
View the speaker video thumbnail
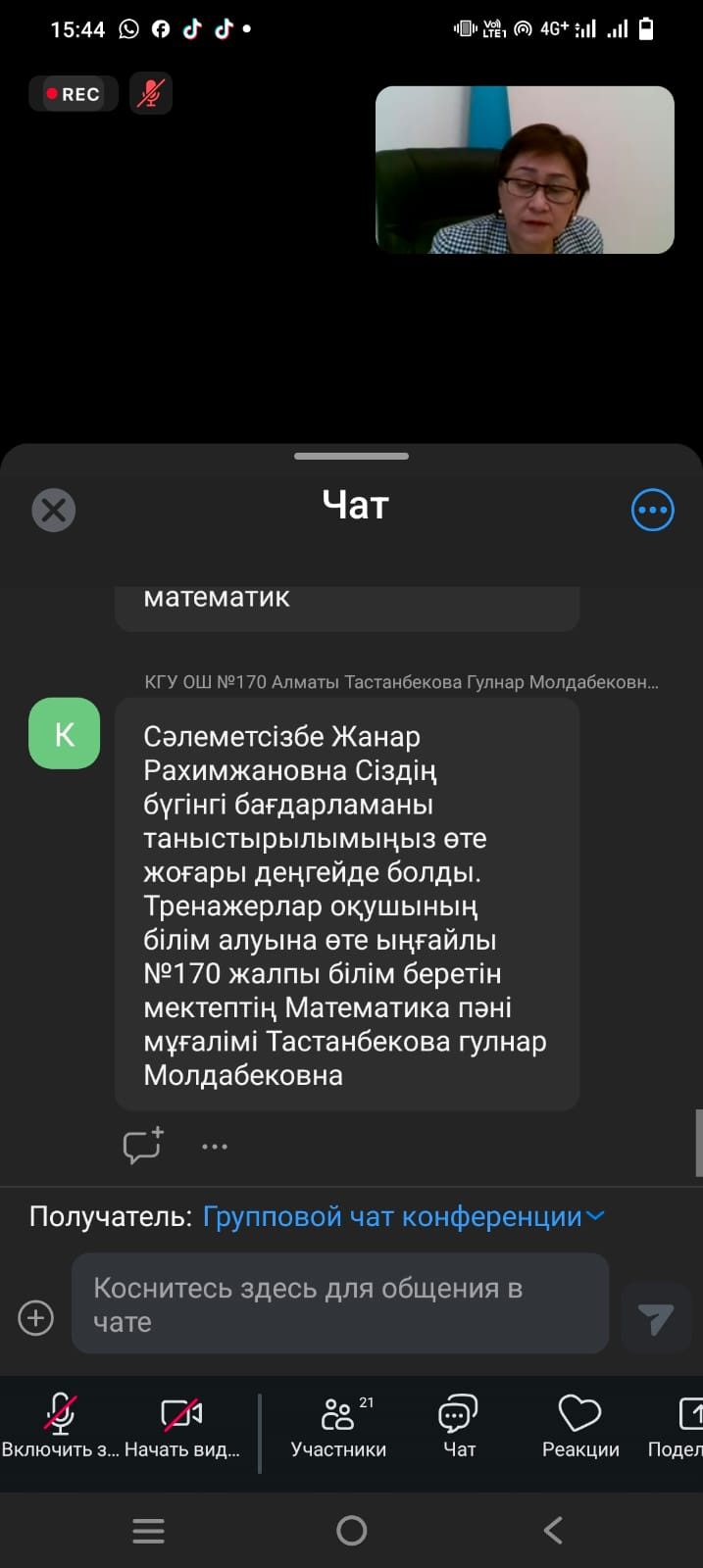pos(525,171)
